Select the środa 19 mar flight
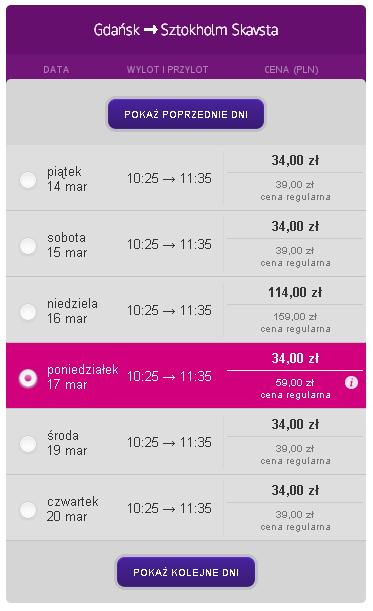The width and height of the screenshot is (373, 611). [28, 444]
